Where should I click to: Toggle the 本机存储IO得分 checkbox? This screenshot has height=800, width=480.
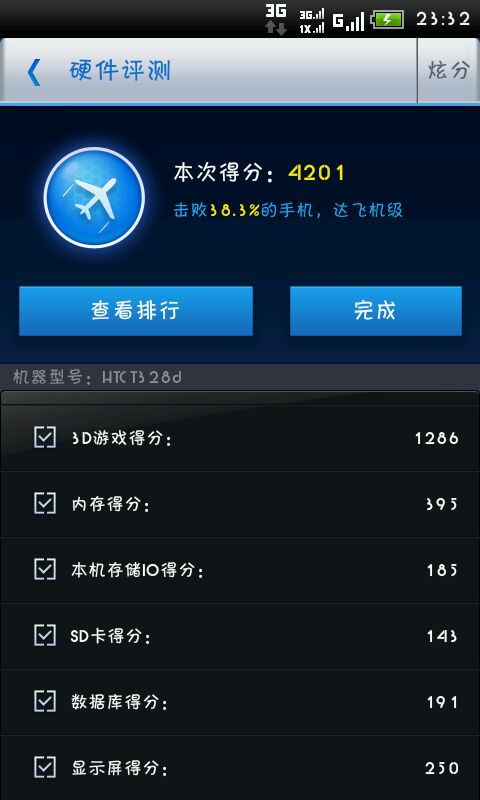point(45,569)
